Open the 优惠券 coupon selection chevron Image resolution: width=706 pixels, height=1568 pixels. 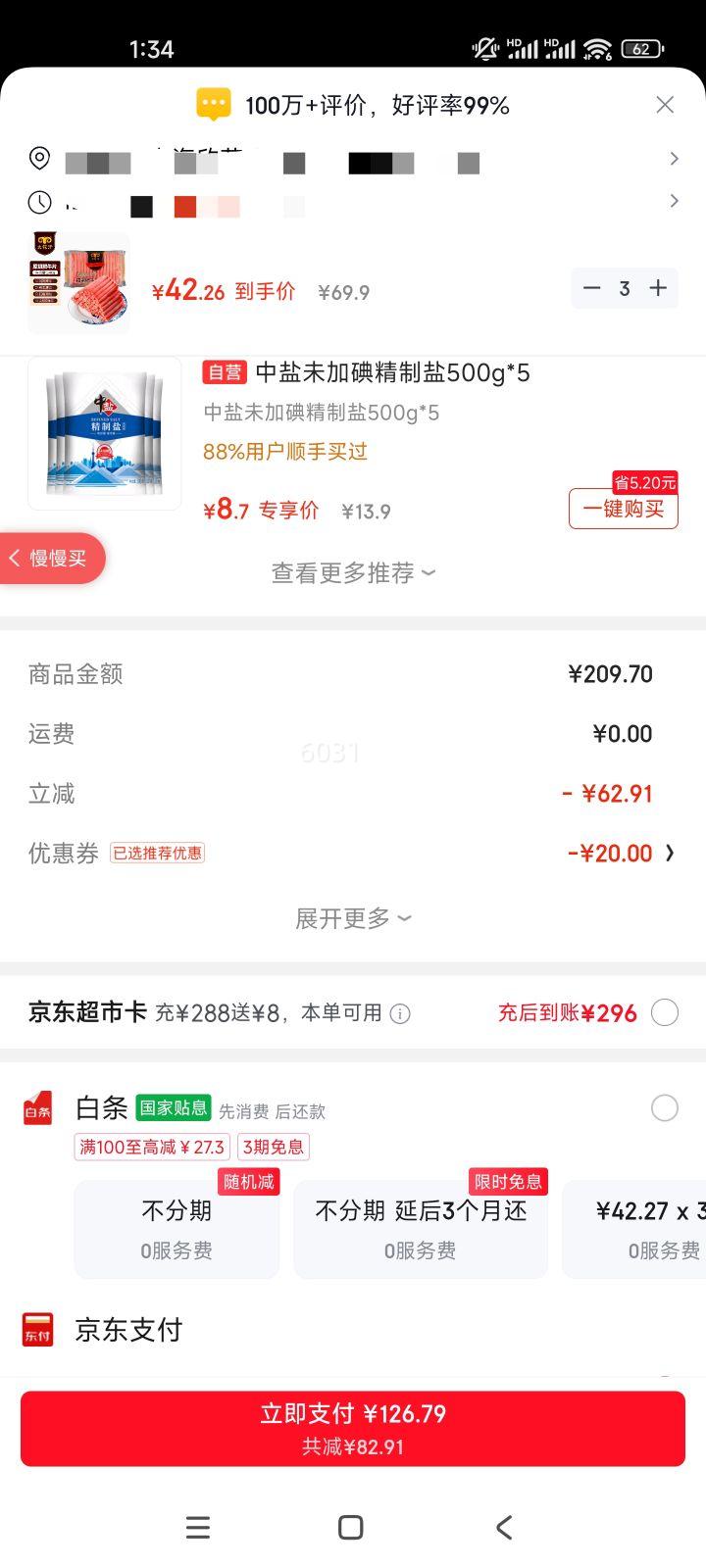(x=671, y=853)
